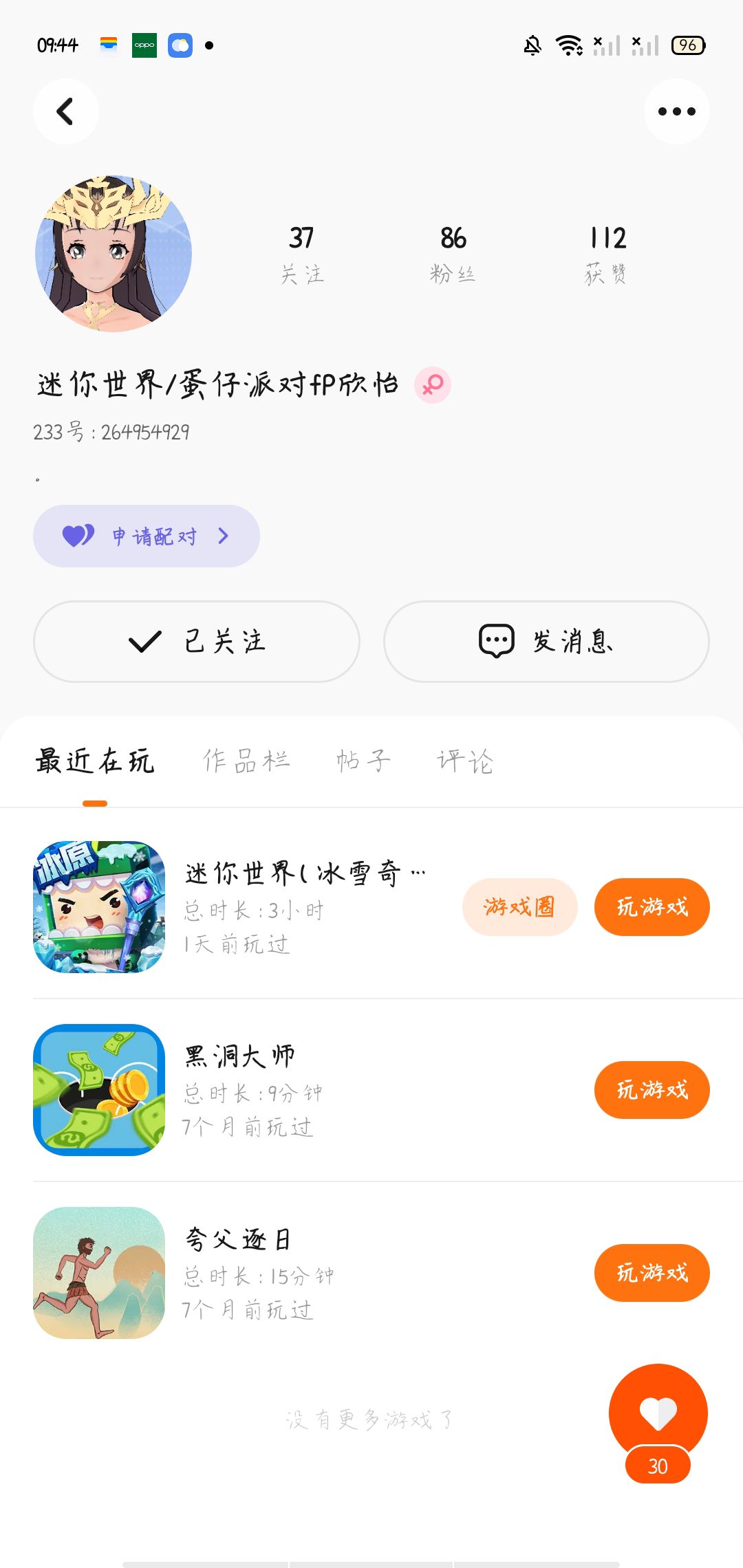
Task: Play 夸父逐日 with its 玩游戏 button
Action: (x=652, y=1273)
